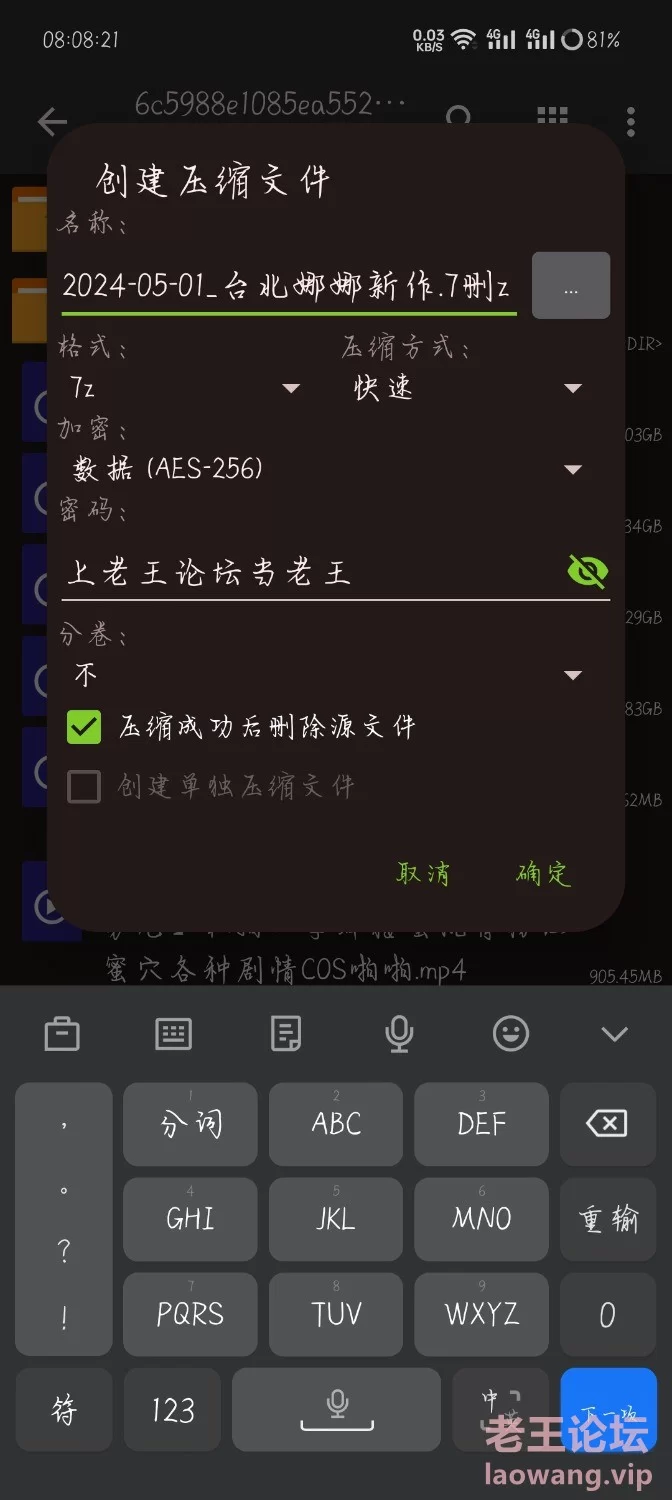This screenshot has height=1500, width=672.
Task: Cancel creating the archive
Action: (x=423, y=873)
